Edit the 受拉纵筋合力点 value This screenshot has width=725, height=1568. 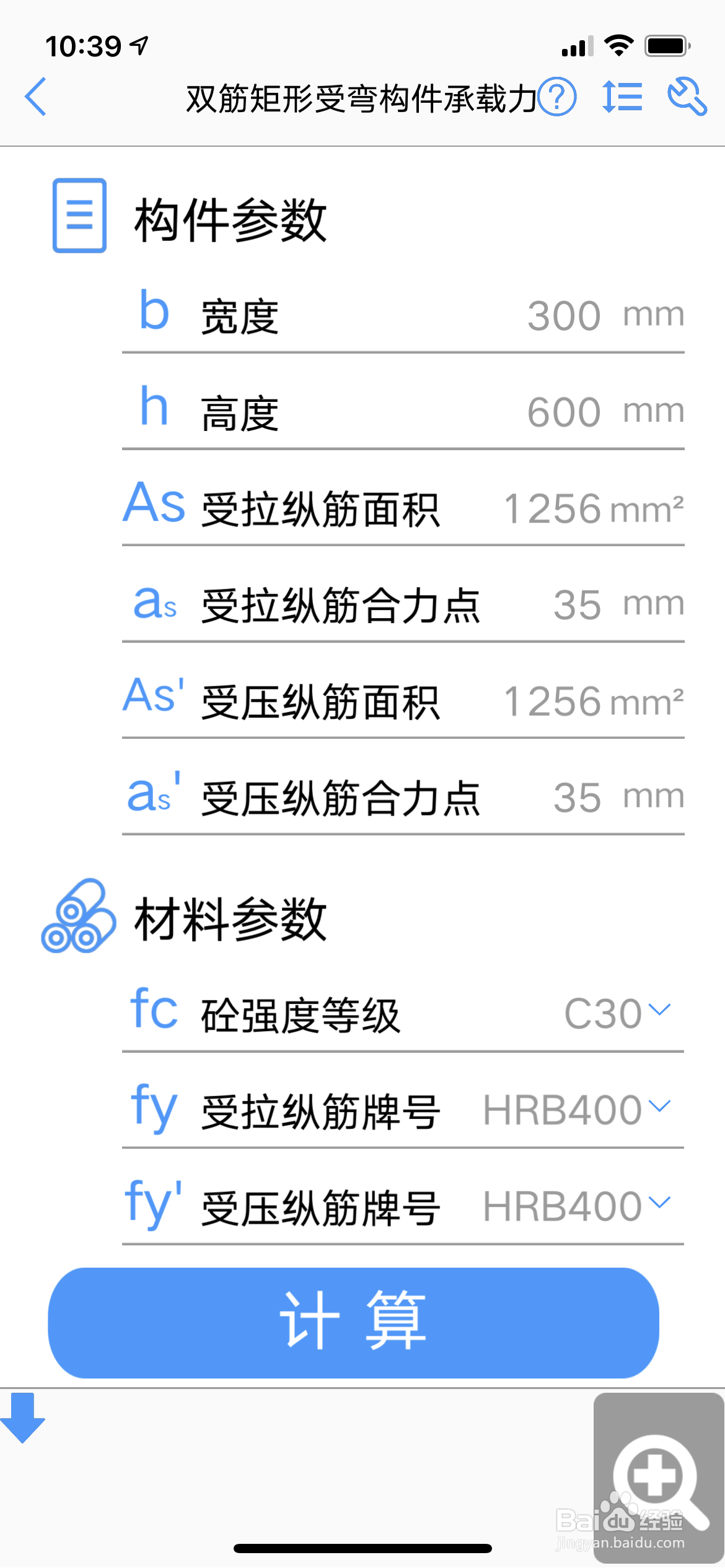pyautogui.click(x=577, y=605)
